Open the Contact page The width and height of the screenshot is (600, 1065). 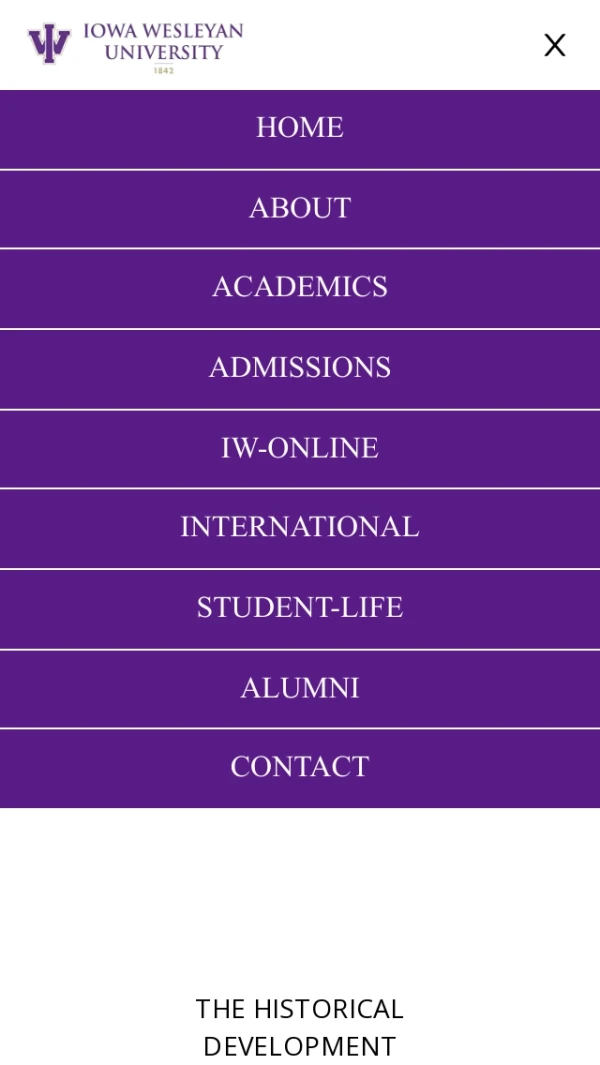[x=300, y=767]
